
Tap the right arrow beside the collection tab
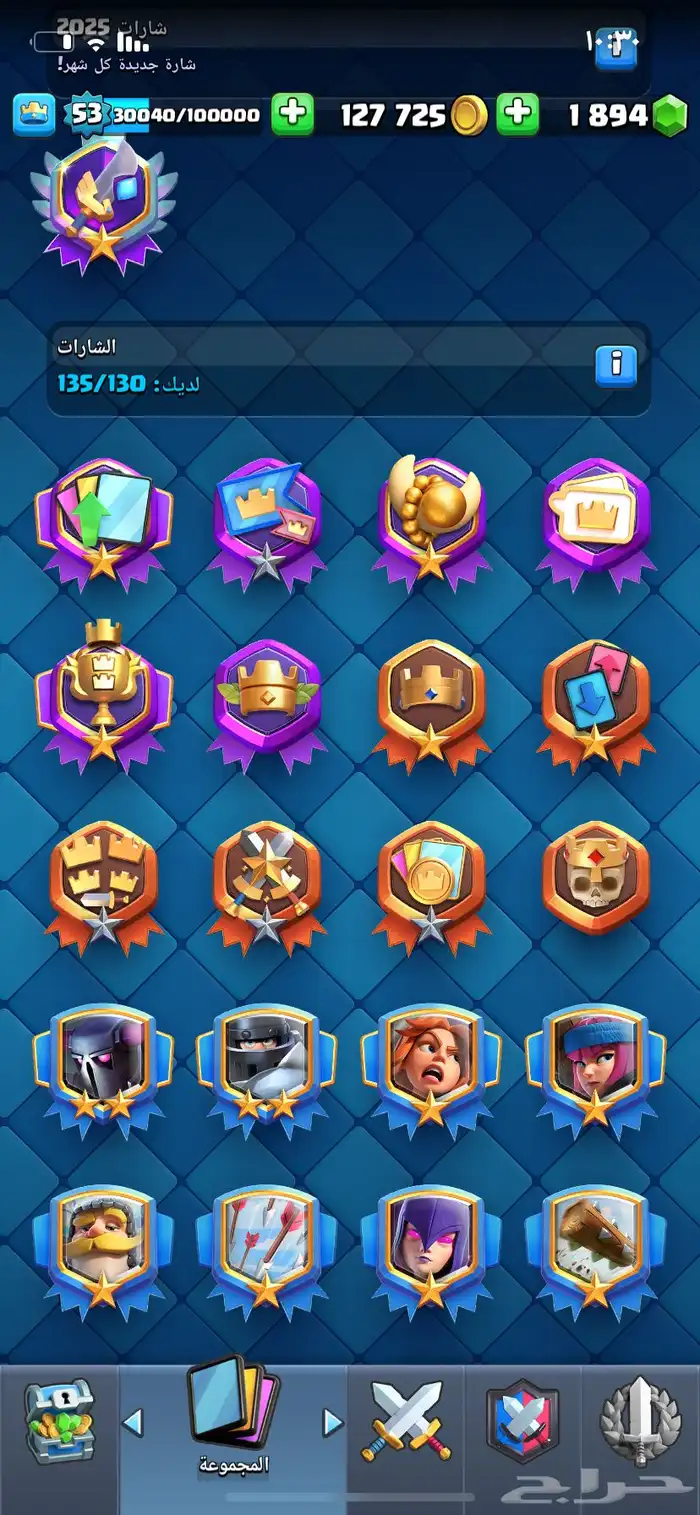click(333, 1421)
